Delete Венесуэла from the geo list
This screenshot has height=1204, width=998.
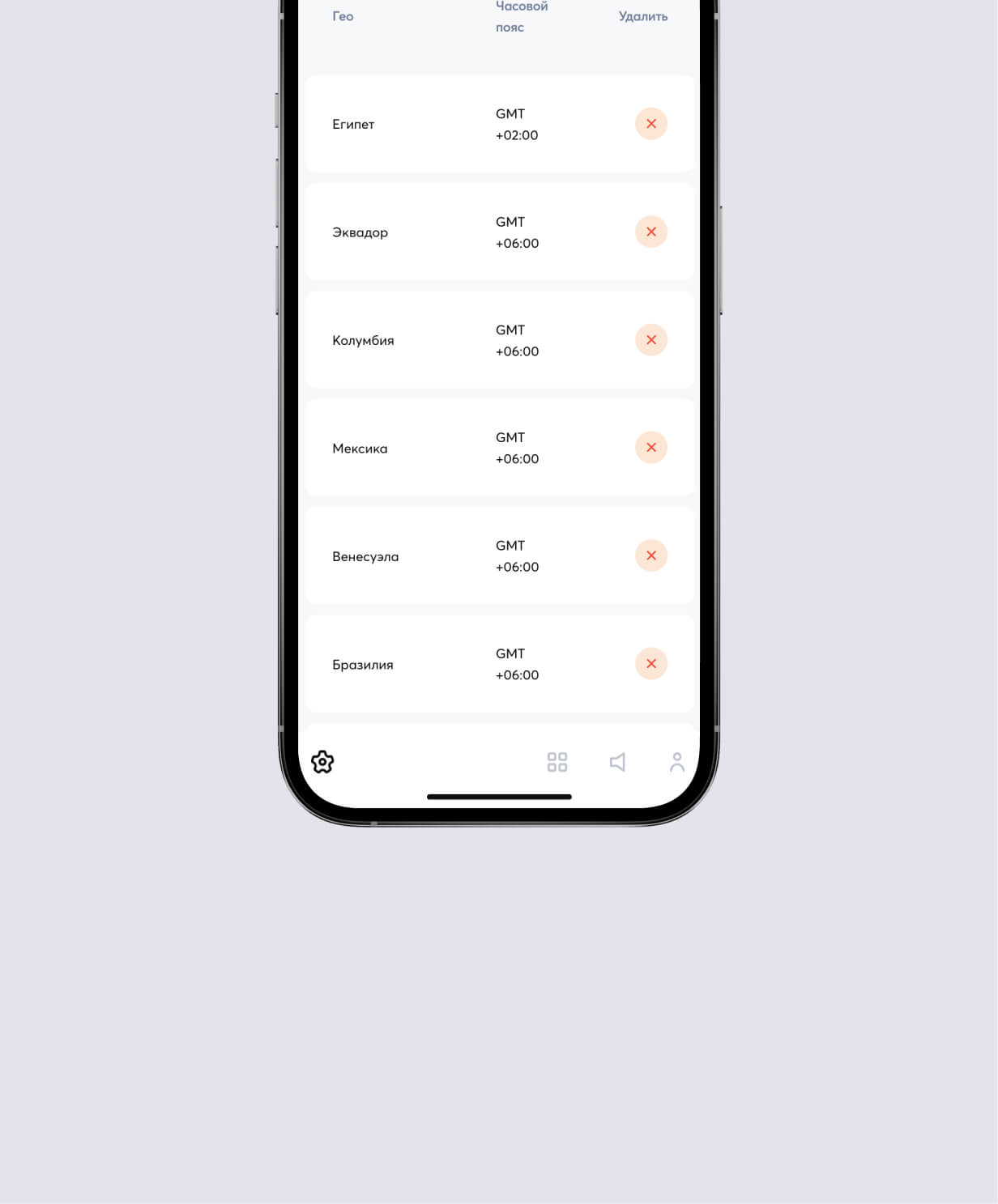pyautogui.click(x=650, y=555)
